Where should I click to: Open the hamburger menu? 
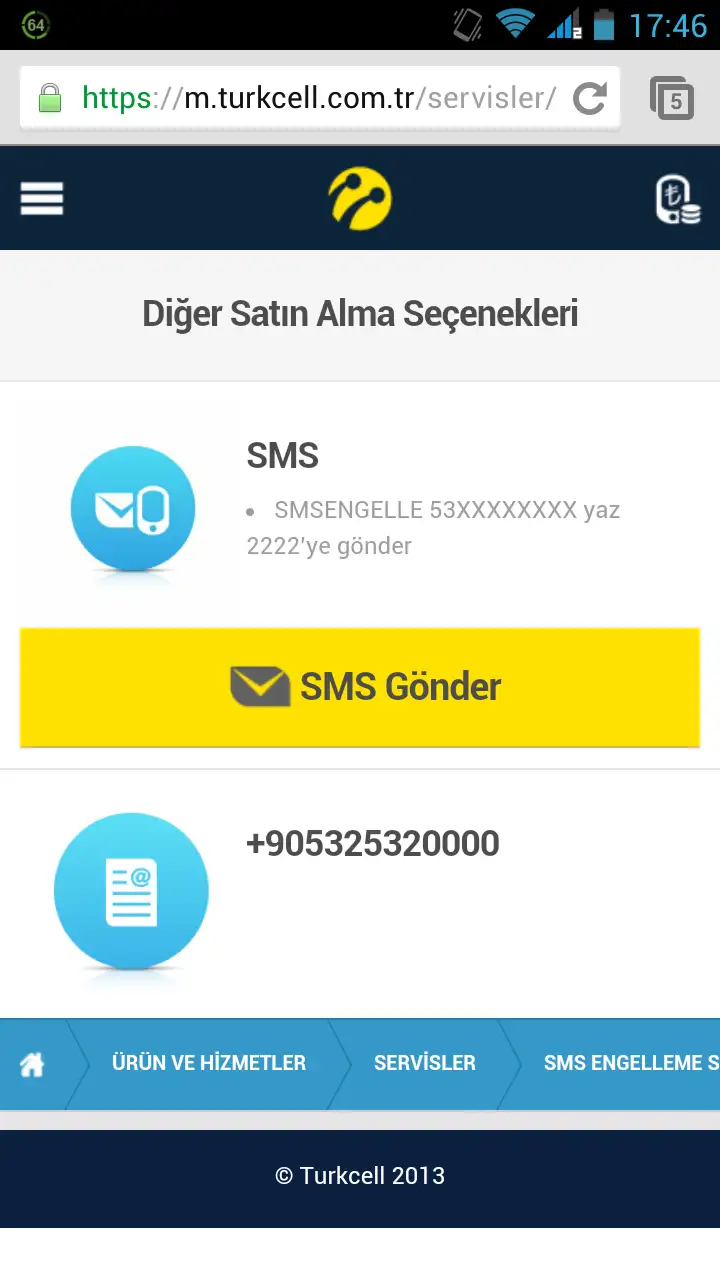click(x=42, y=198)
